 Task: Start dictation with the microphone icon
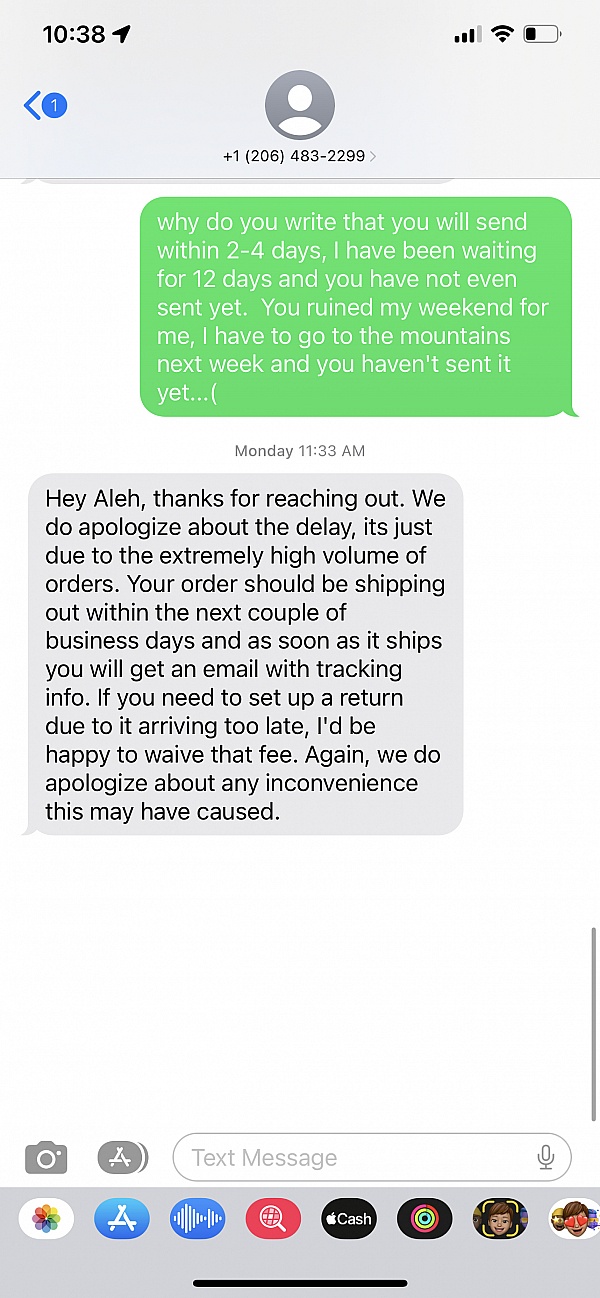point(545,1158)
